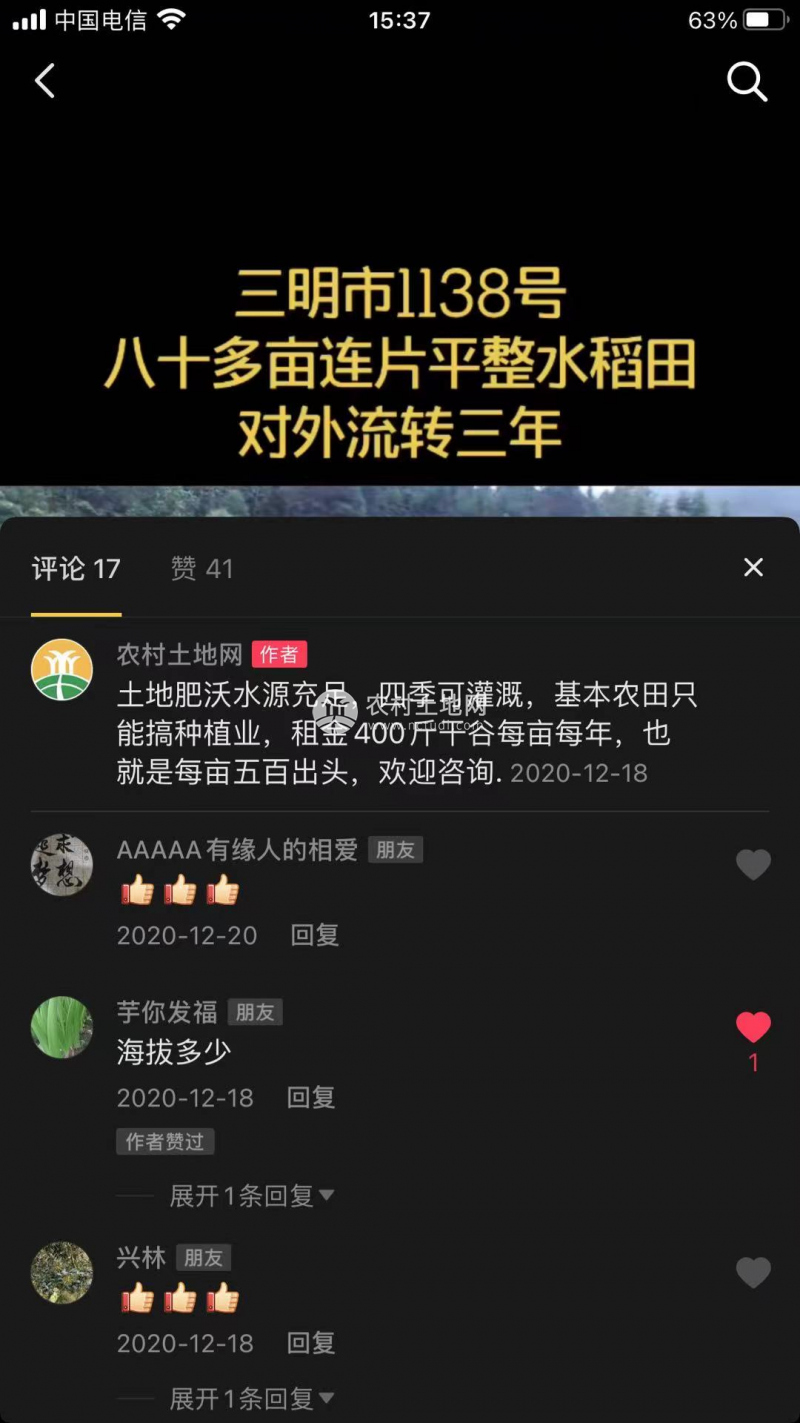Viewport: 800px width, 1423px height.
Task: Like 兴林's comment
Action: click(753, 1272)
